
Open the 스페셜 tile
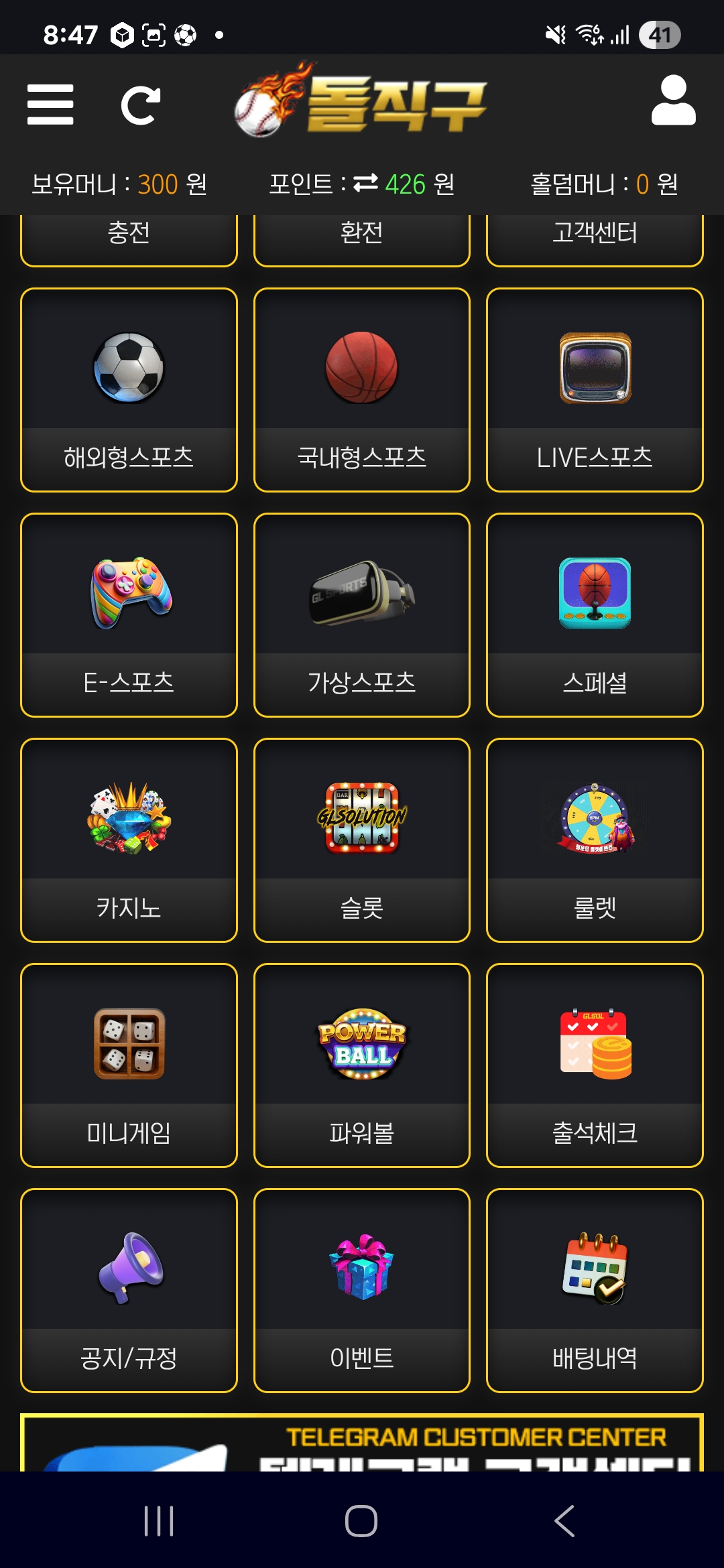pos(595,615)
